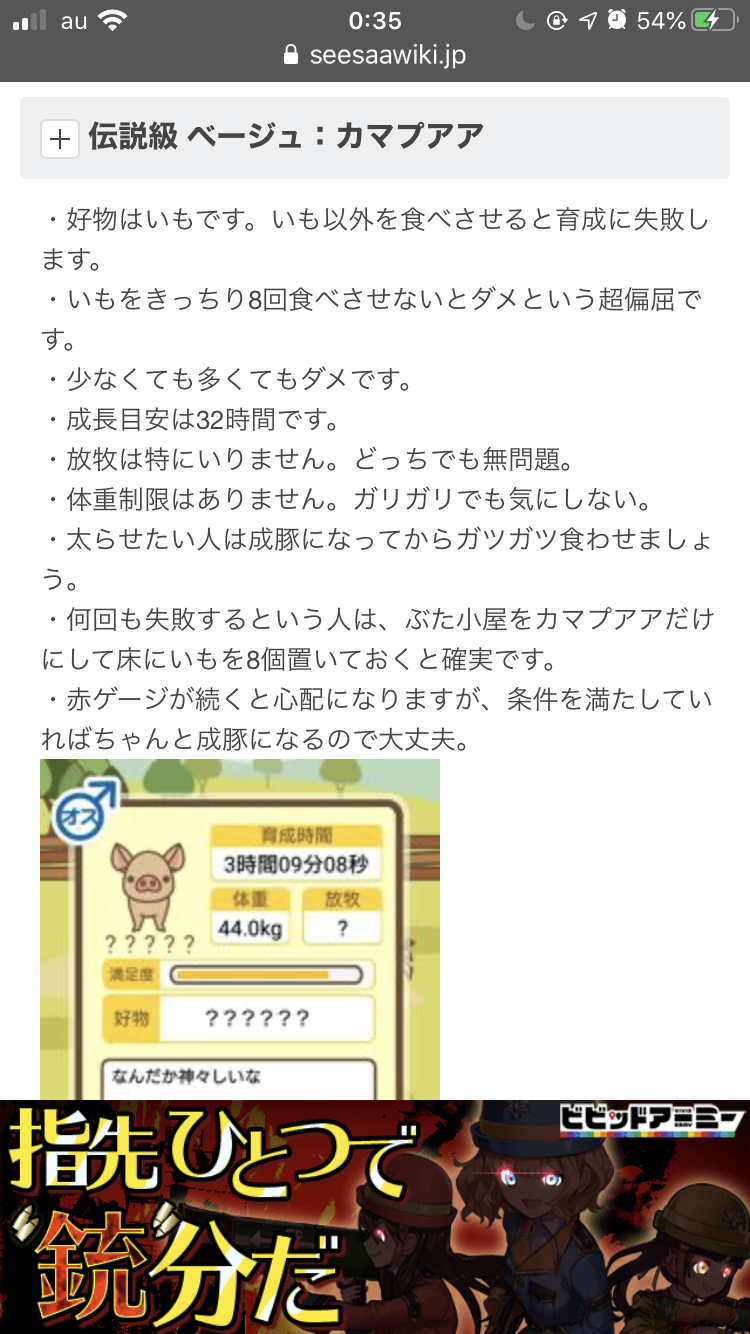750x1334 pixels.
Task: Open the 指先ひとつで銃分だ ad banner
Action: 375,1217
